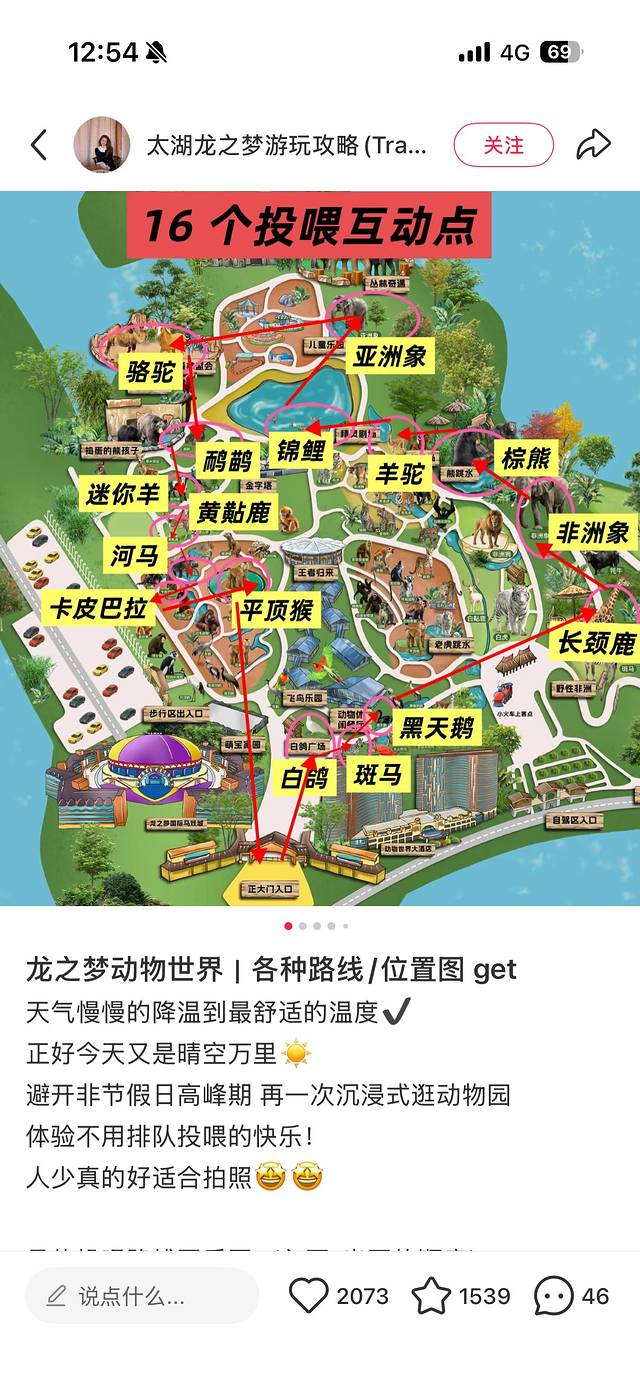Image resolution: width=640 pixels, height=1391 pixels.
Task: Open the comments bubble icon
Action: pos(554,1296)
